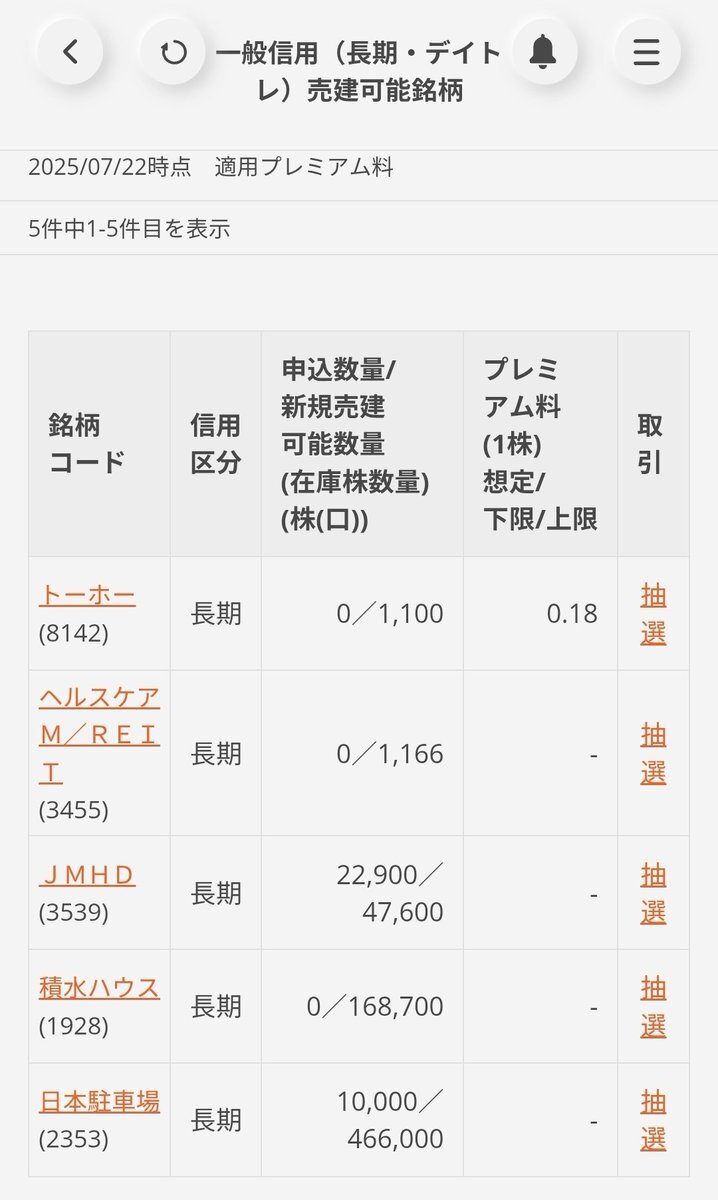718x1200 pixels.
Task: Reload the page with the refresh icon
Action: [173, 51]
